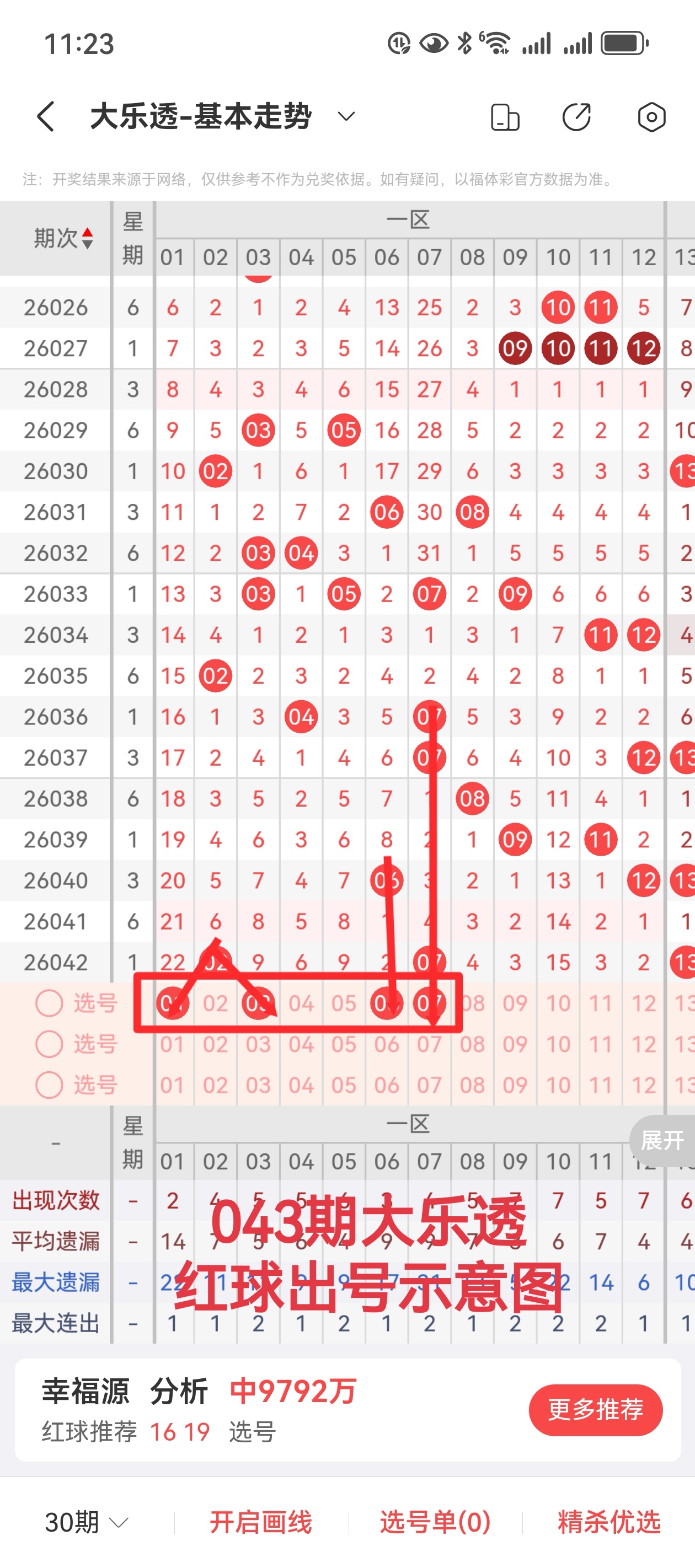The width and height of the screenshot is (695, 1568).
Task: Change the 30期 period count
Action: point(86,1522)
